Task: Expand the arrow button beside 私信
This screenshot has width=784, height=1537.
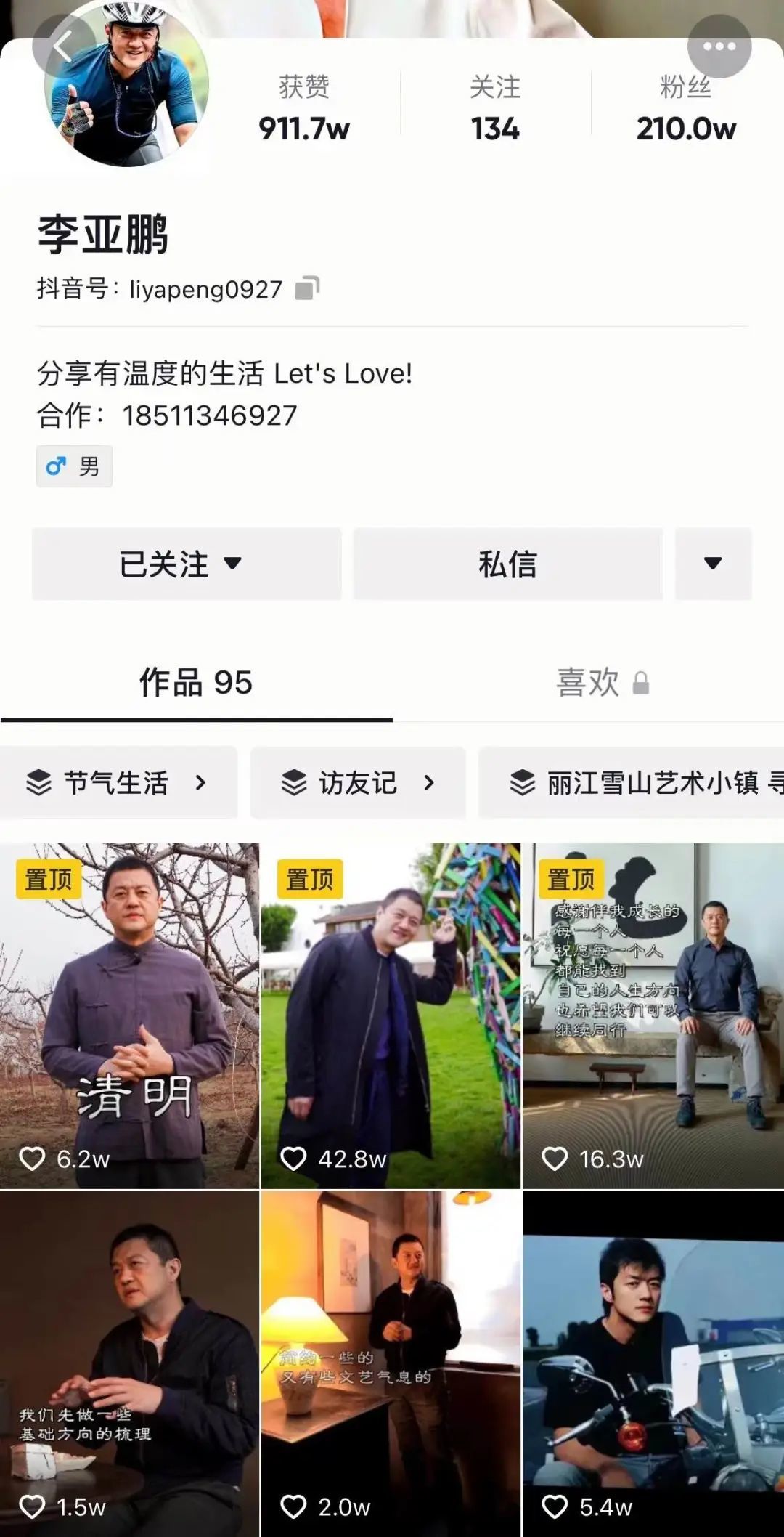Action: tap(713, 564)
